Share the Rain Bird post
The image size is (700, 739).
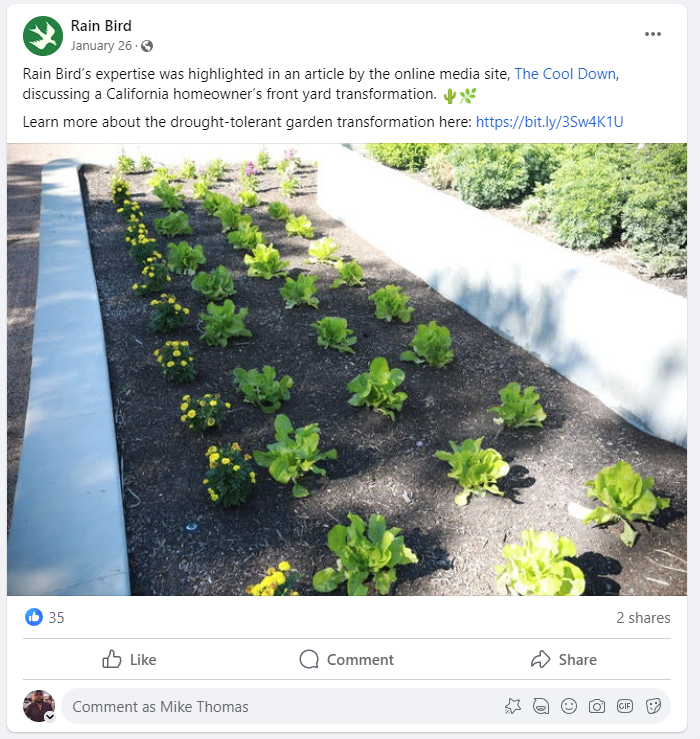(x=564, y=659)
